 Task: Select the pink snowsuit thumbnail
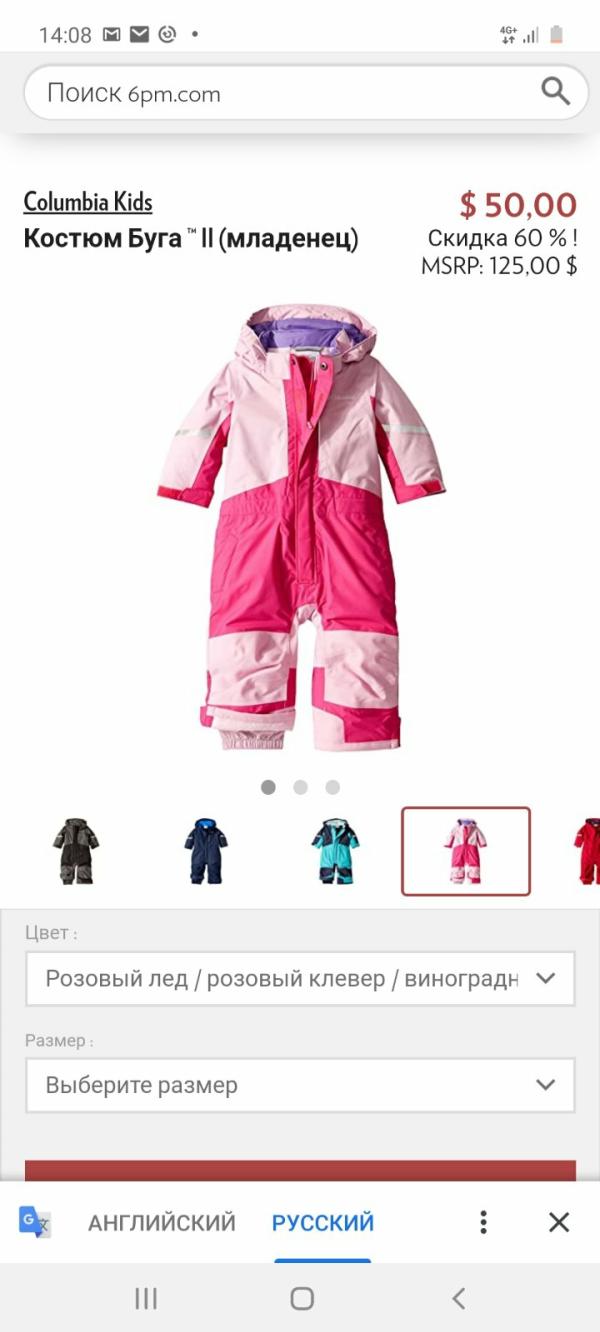466,851
